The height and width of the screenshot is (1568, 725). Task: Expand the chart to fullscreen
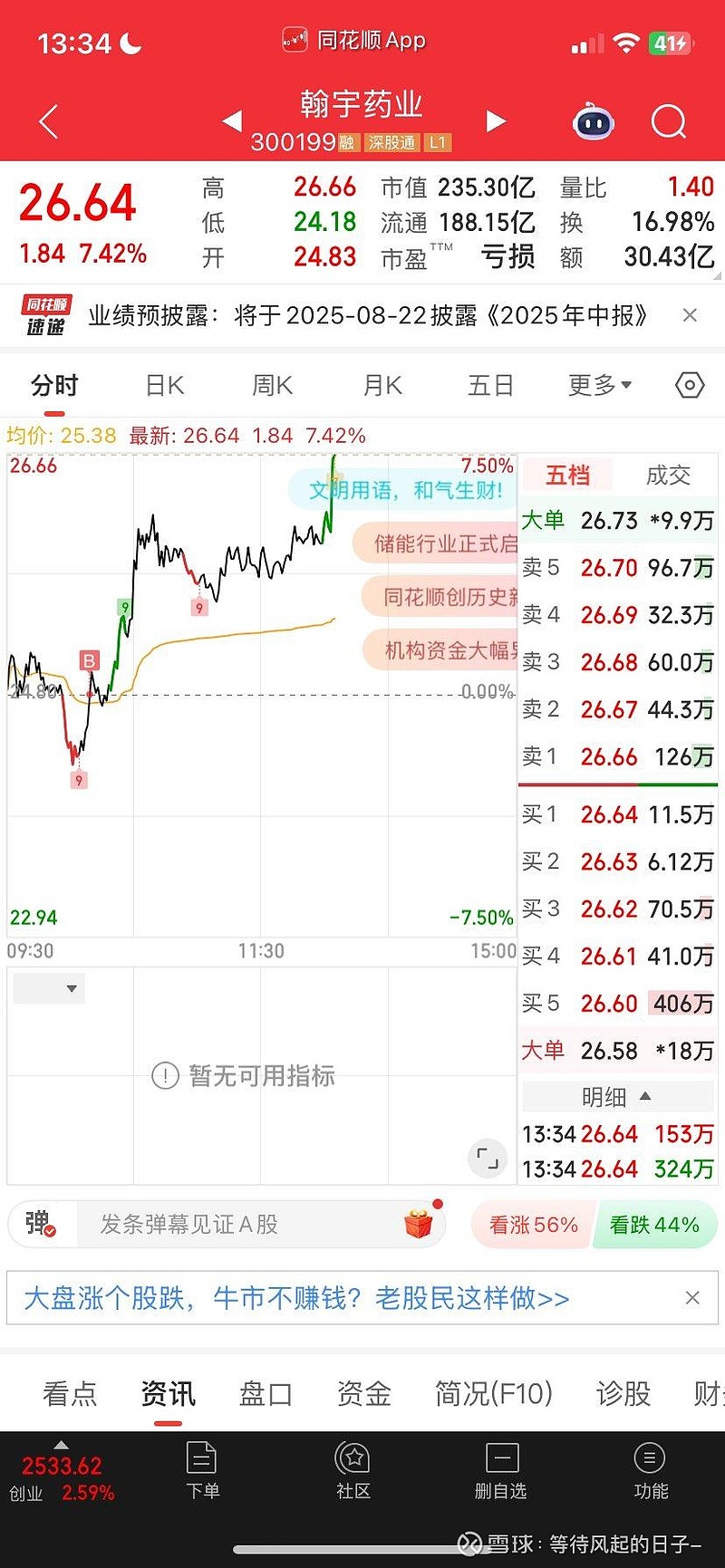pyautogui.click(x=488, y=1158)
